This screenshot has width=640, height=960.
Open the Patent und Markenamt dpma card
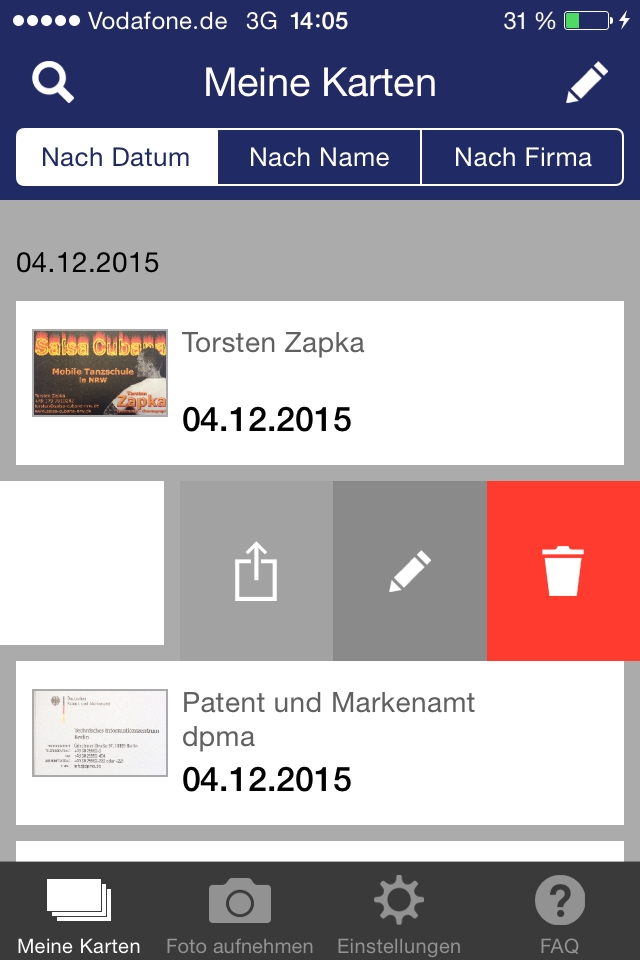pyautogui.click(x=320, y=743)
